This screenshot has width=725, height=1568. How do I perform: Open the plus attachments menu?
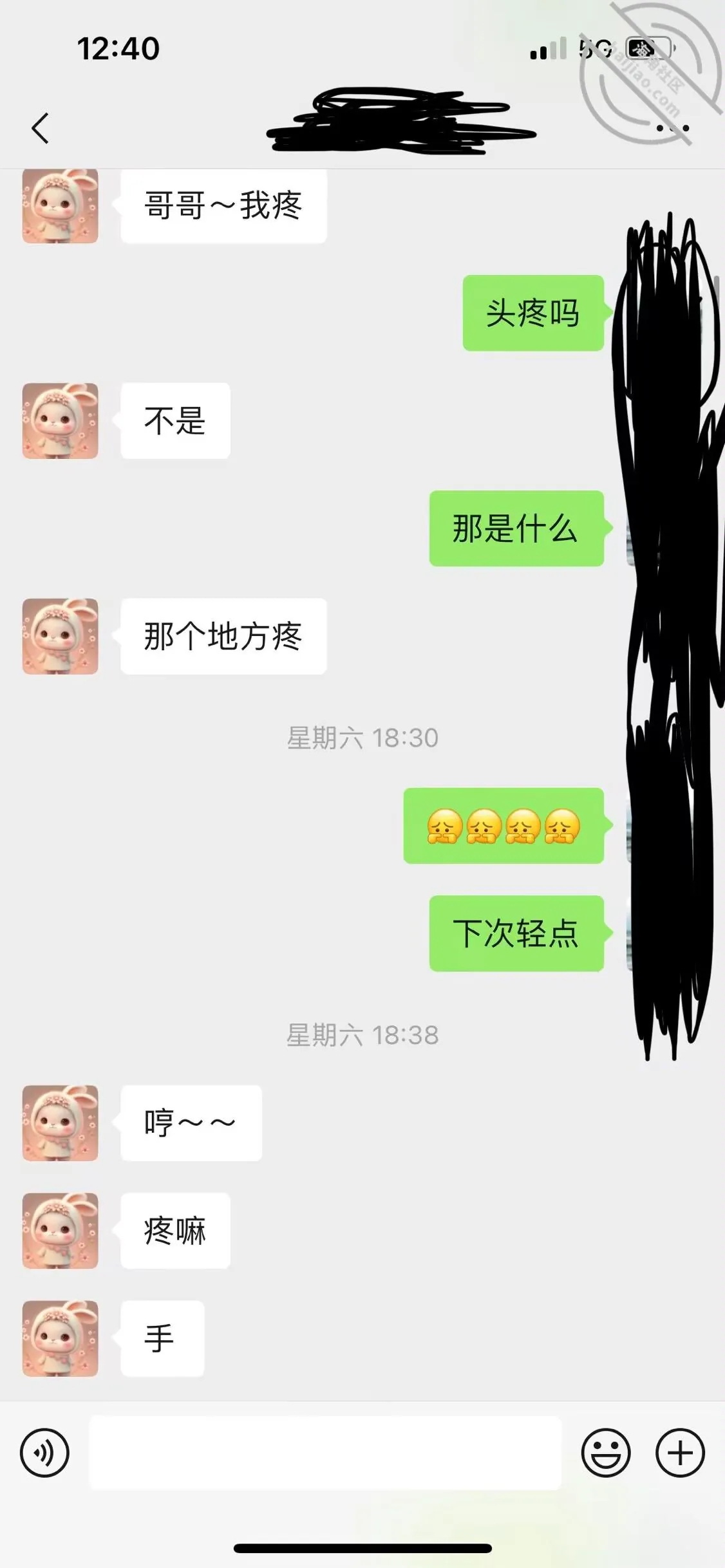(680, 1453)
